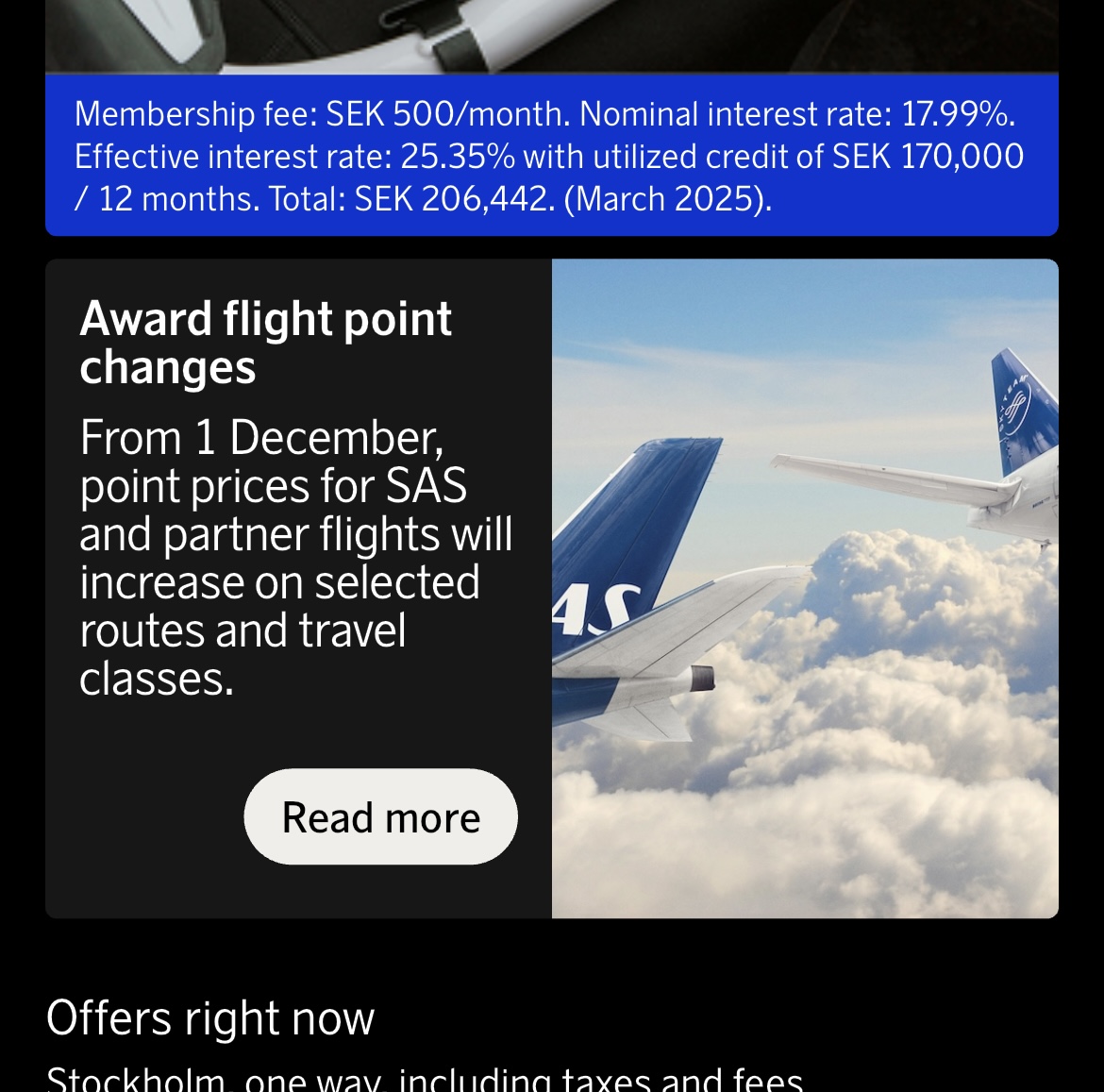Open the SAS aircraft tail photo tile
This screenshot has height=1092, width=1104.
pyautogui.click(x=804, y=588)
